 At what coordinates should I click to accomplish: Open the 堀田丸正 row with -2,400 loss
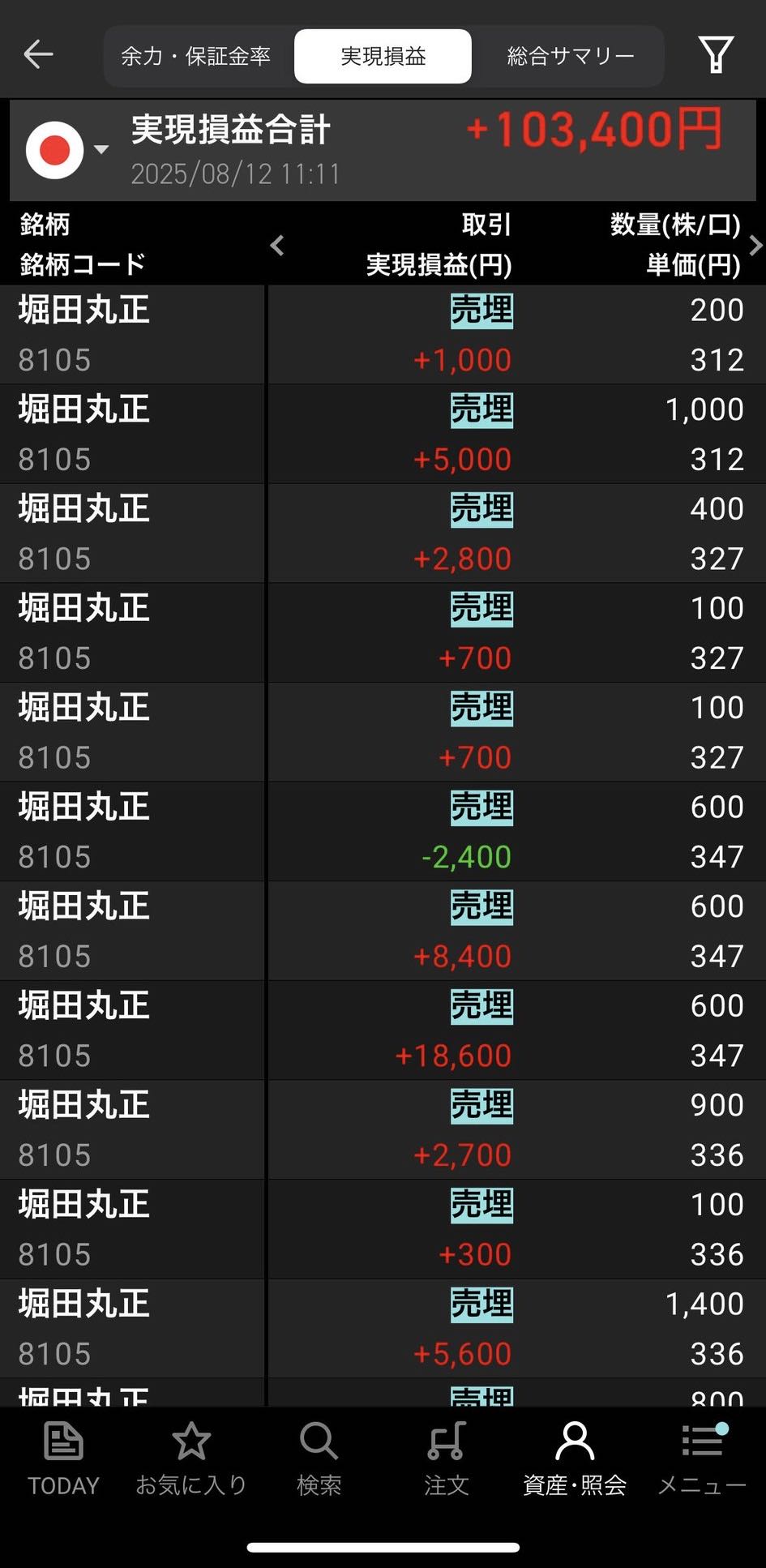[383, 831]
